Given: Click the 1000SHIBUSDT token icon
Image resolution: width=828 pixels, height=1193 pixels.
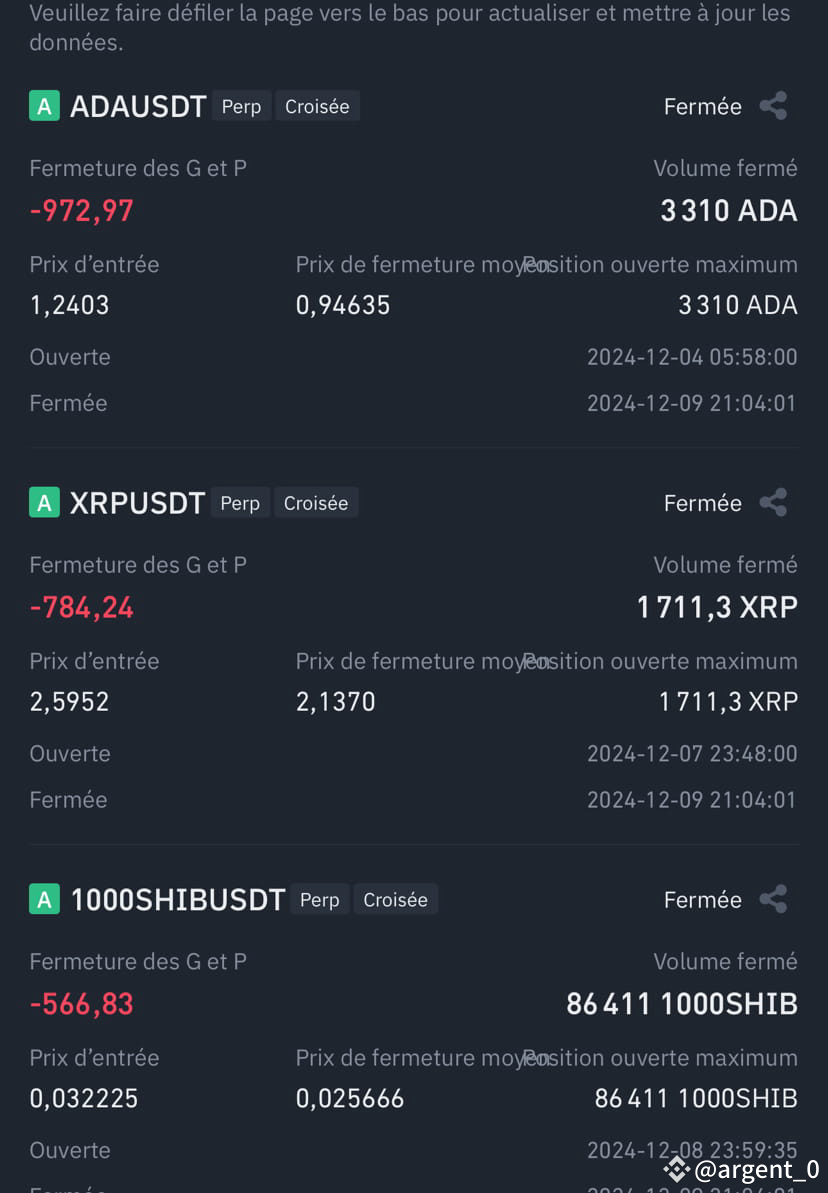Looking at the screenshot, I should point(44,899).
